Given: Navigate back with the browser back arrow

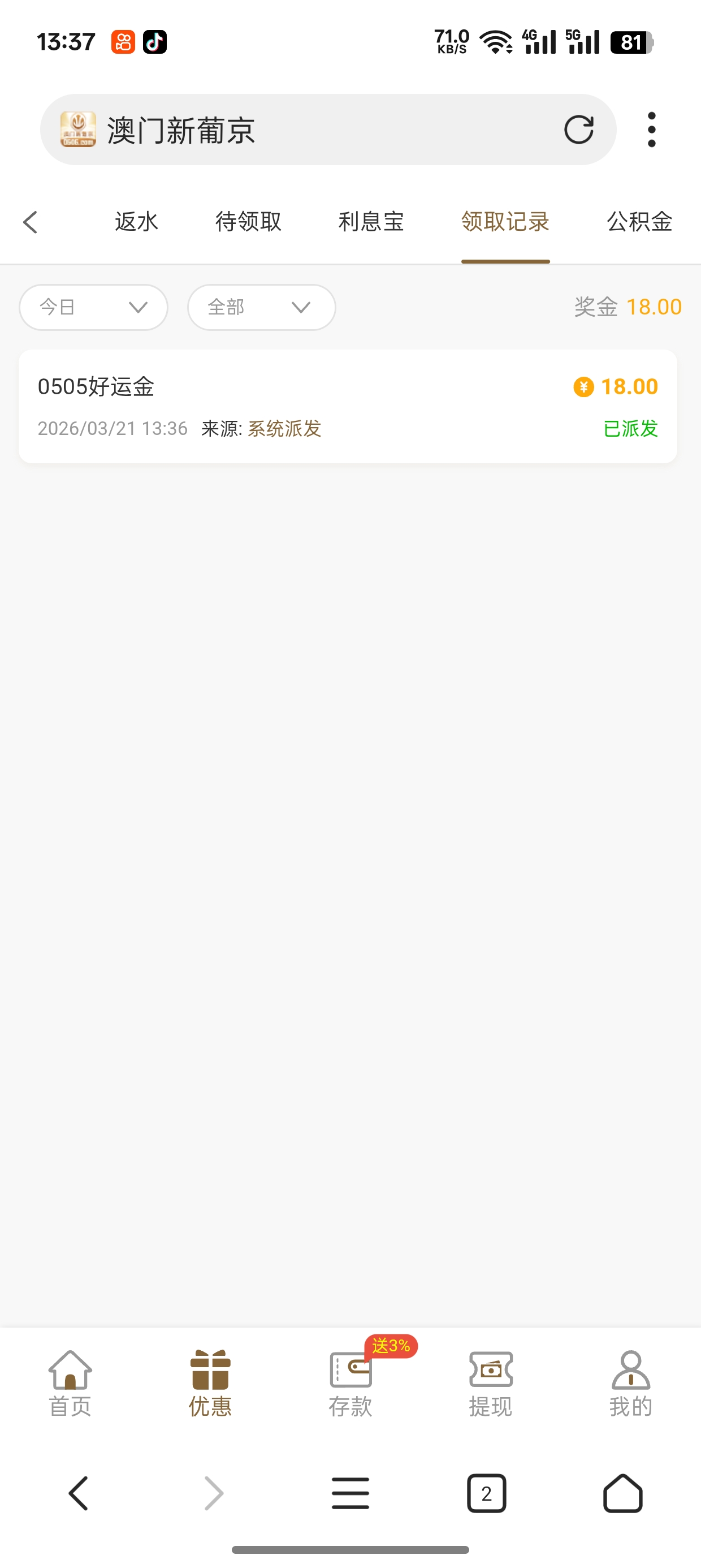Looking at the screenshot, I should [x=78, y=1493].
